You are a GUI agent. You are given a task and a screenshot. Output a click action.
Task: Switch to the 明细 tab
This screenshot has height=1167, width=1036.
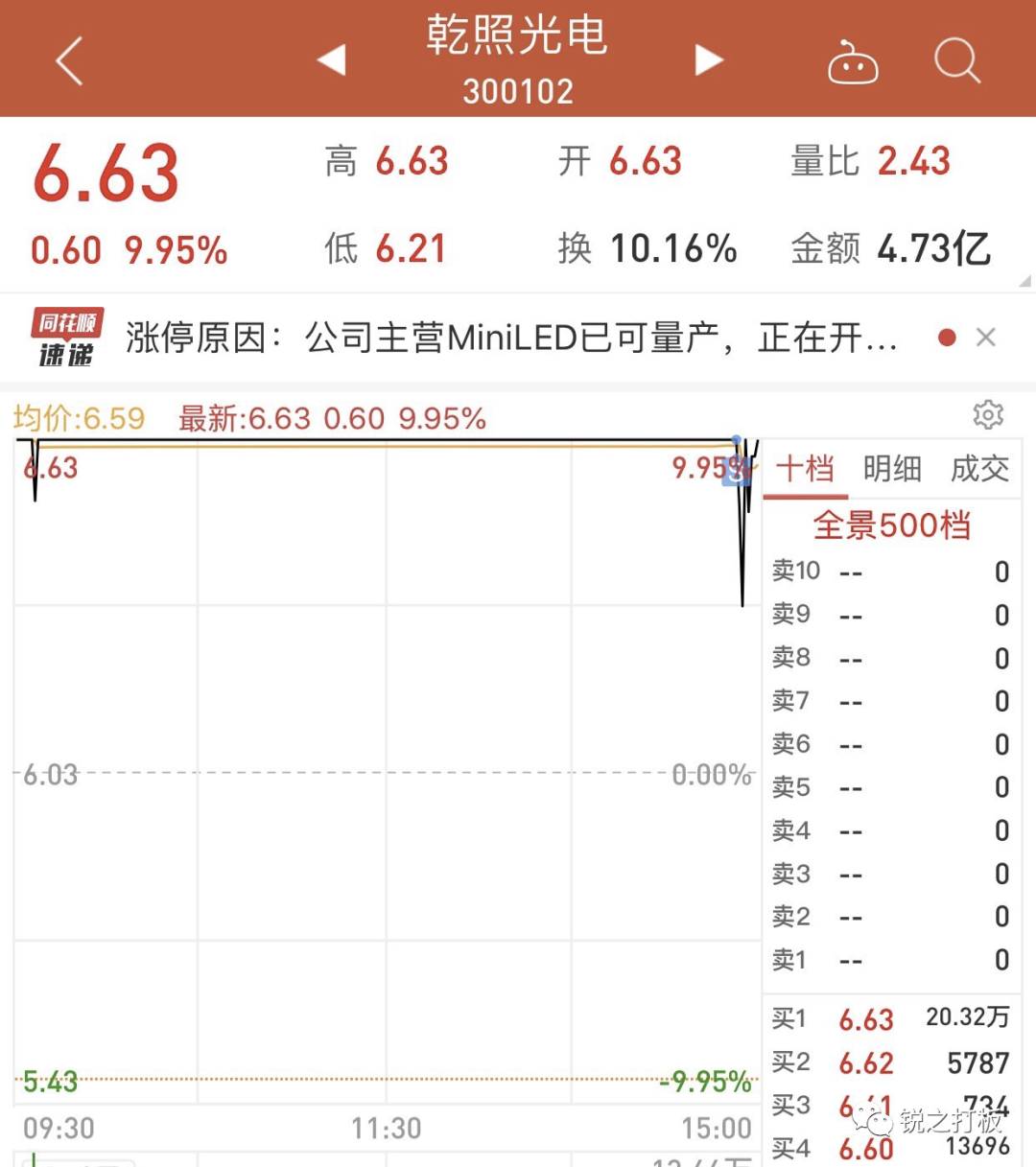[892, 469]
